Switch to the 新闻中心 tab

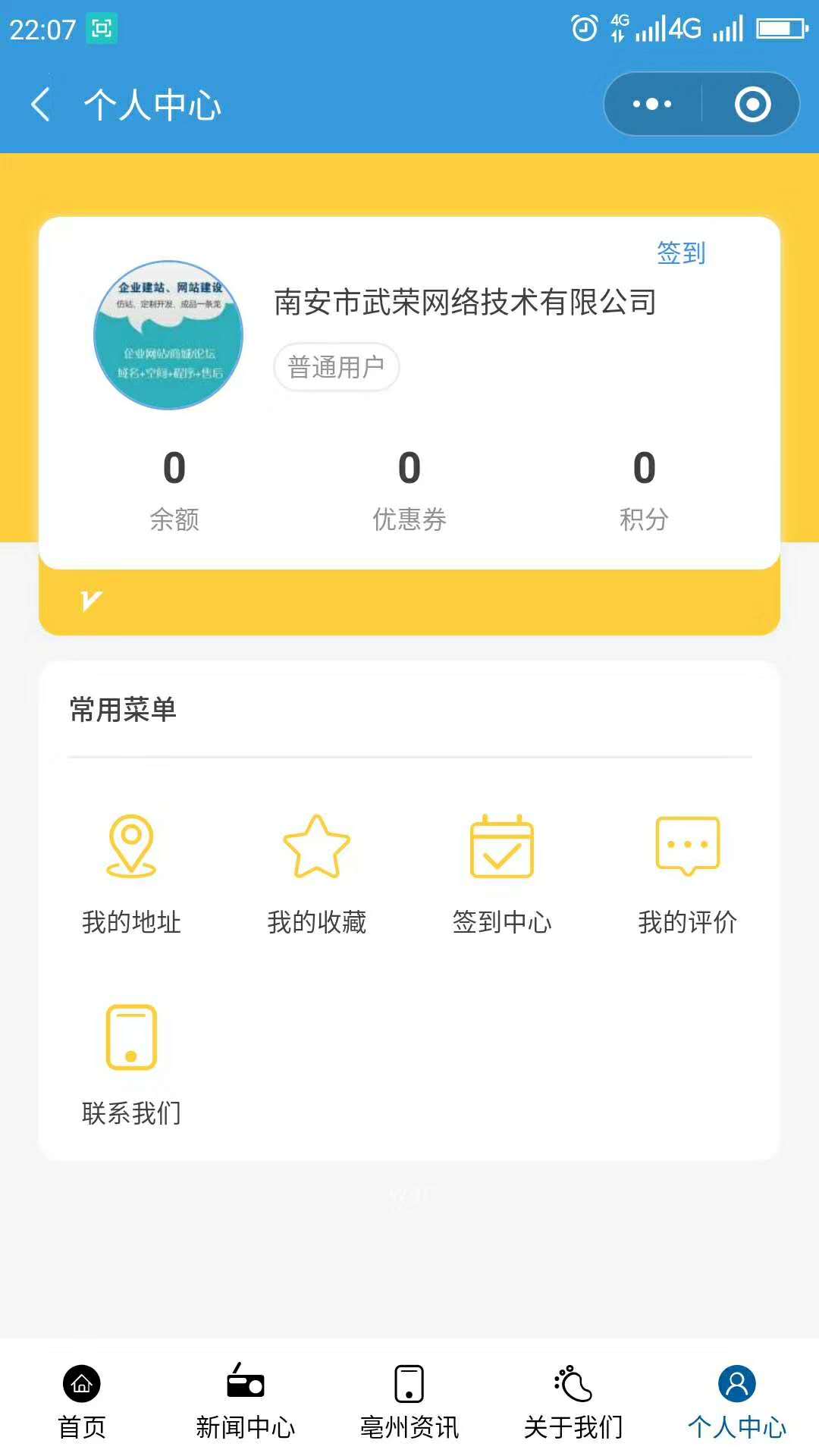[246, 1401]
